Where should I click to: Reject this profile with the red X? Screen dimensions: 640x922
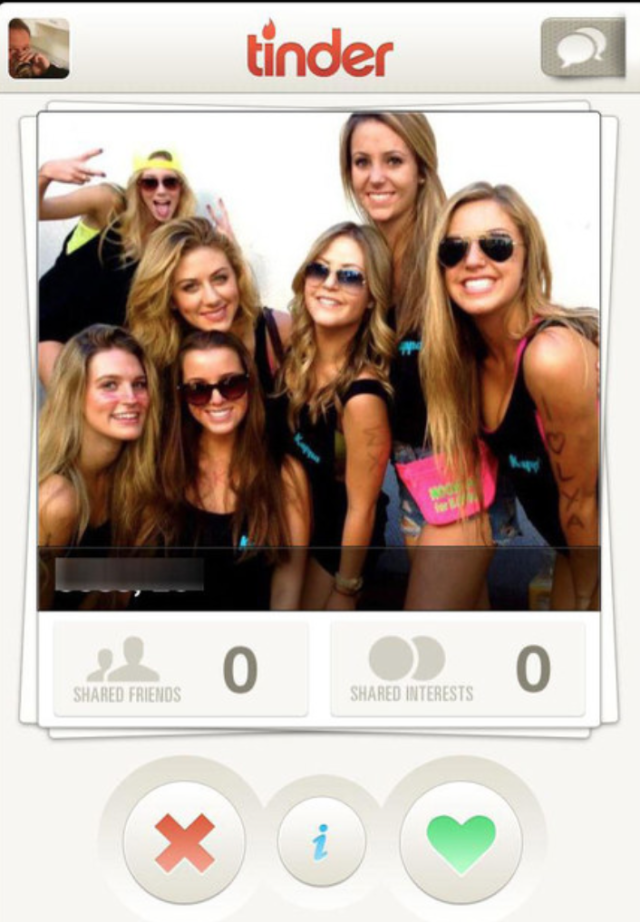pyautogui.click(x=184, y=843)
